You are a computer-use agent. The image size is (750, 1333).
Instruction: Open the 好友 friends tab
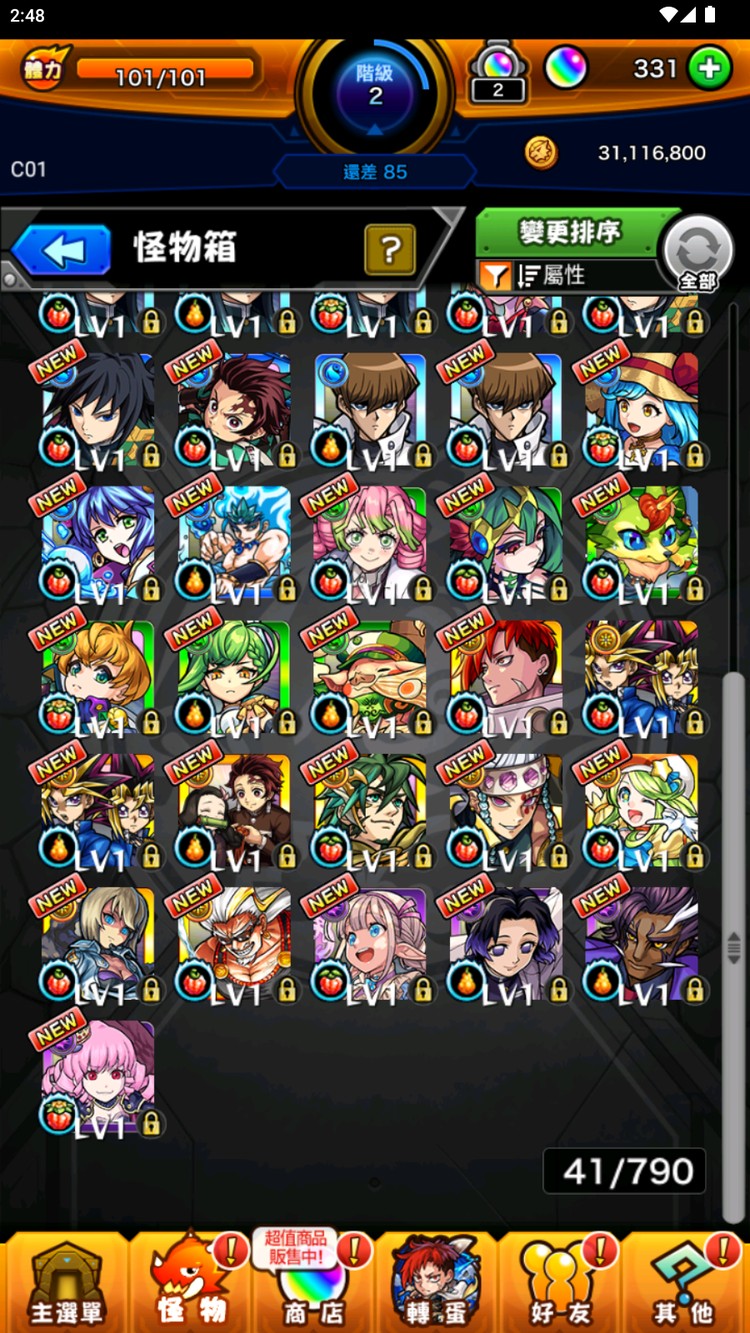(558, 1285)
